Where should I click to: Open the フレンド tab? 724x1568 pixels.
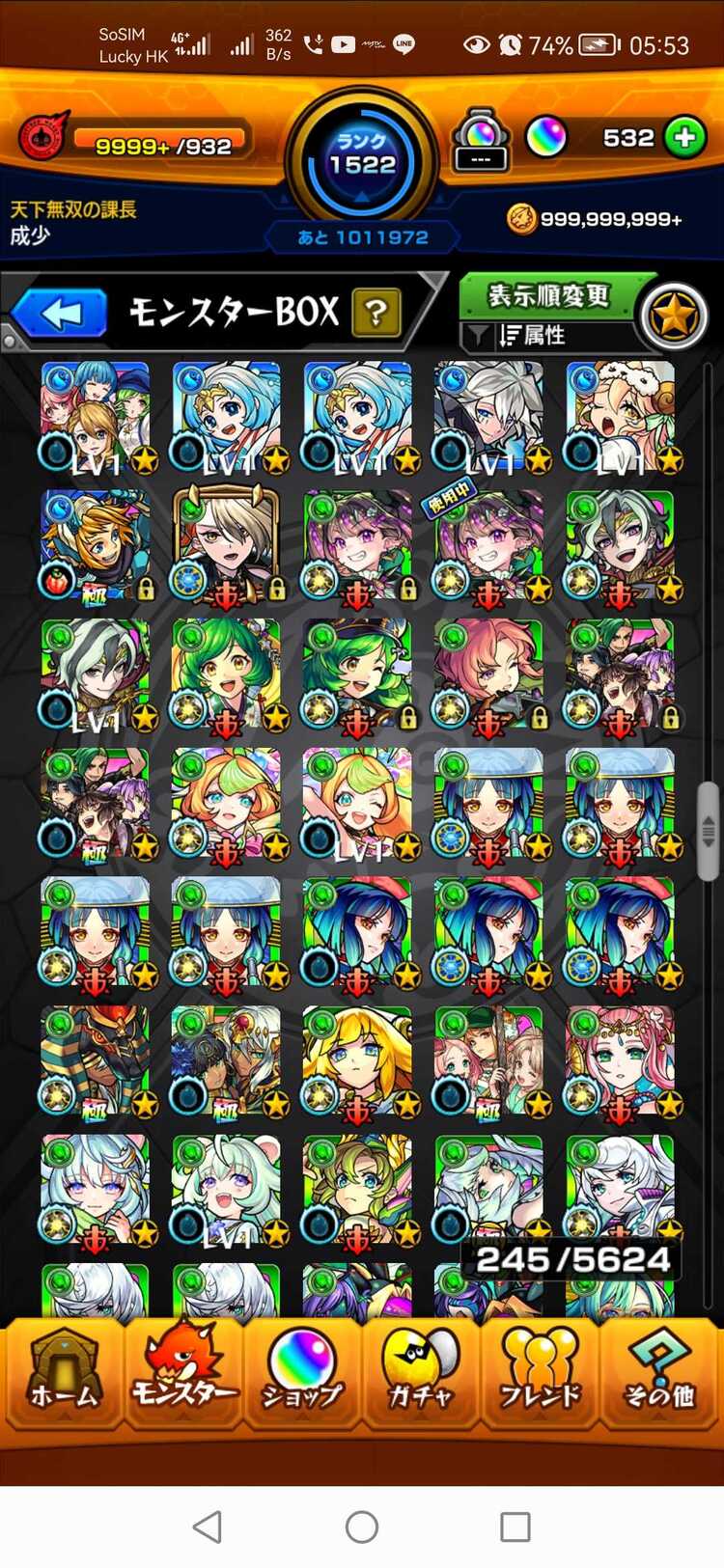tap(540, 1372)
